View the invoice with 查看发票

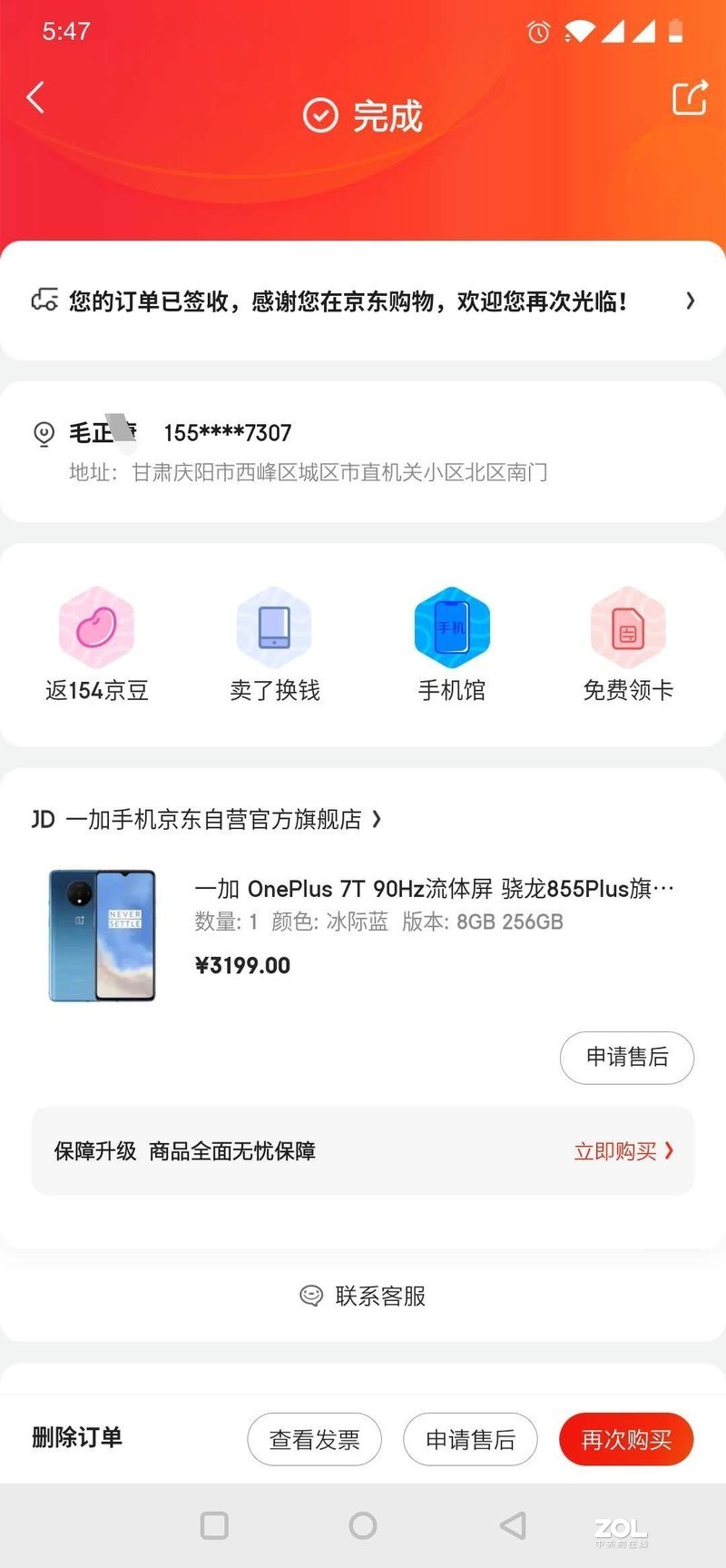pos(314,1439)
